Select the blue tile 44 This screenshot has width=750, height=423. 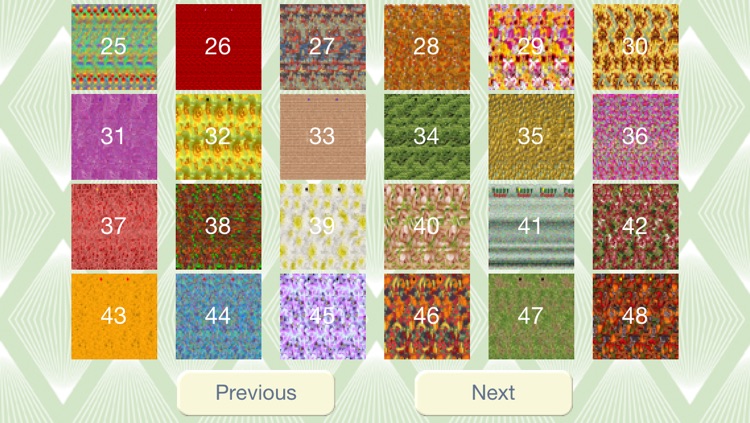[x=218, y=316]
